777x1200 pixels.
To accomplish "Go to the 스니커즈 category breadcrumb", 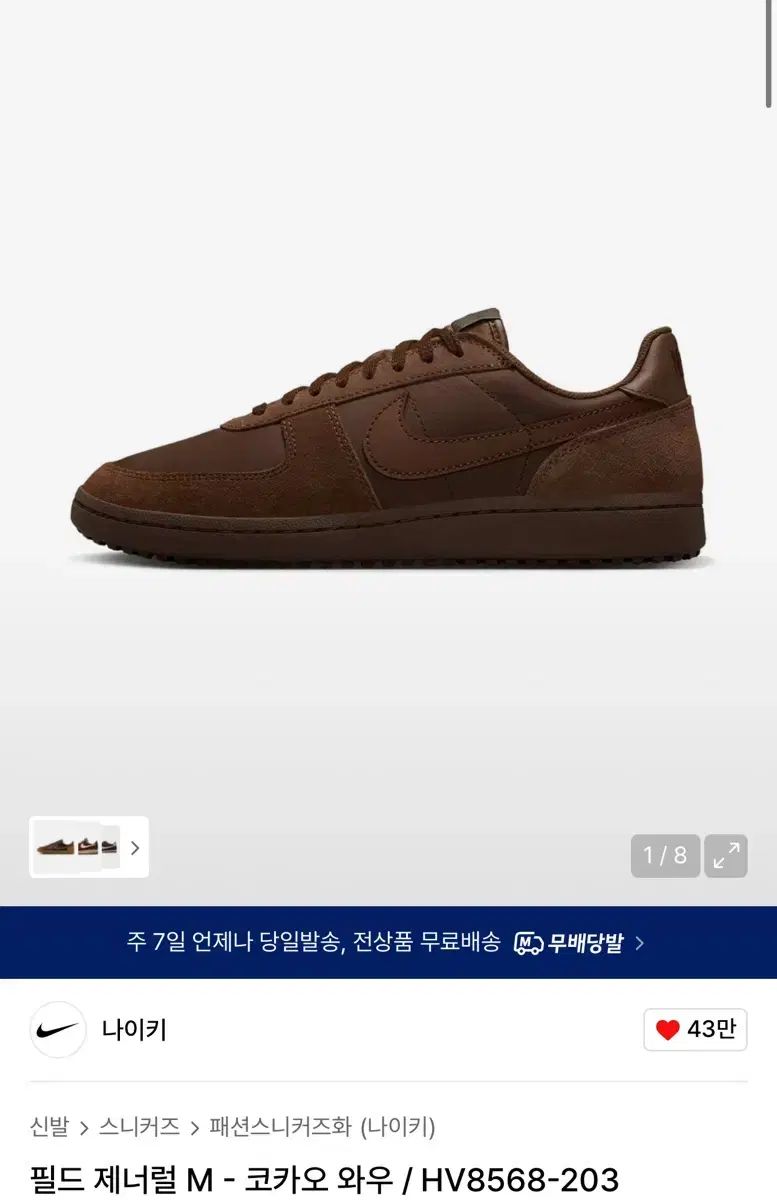I will click(139, 1127).
